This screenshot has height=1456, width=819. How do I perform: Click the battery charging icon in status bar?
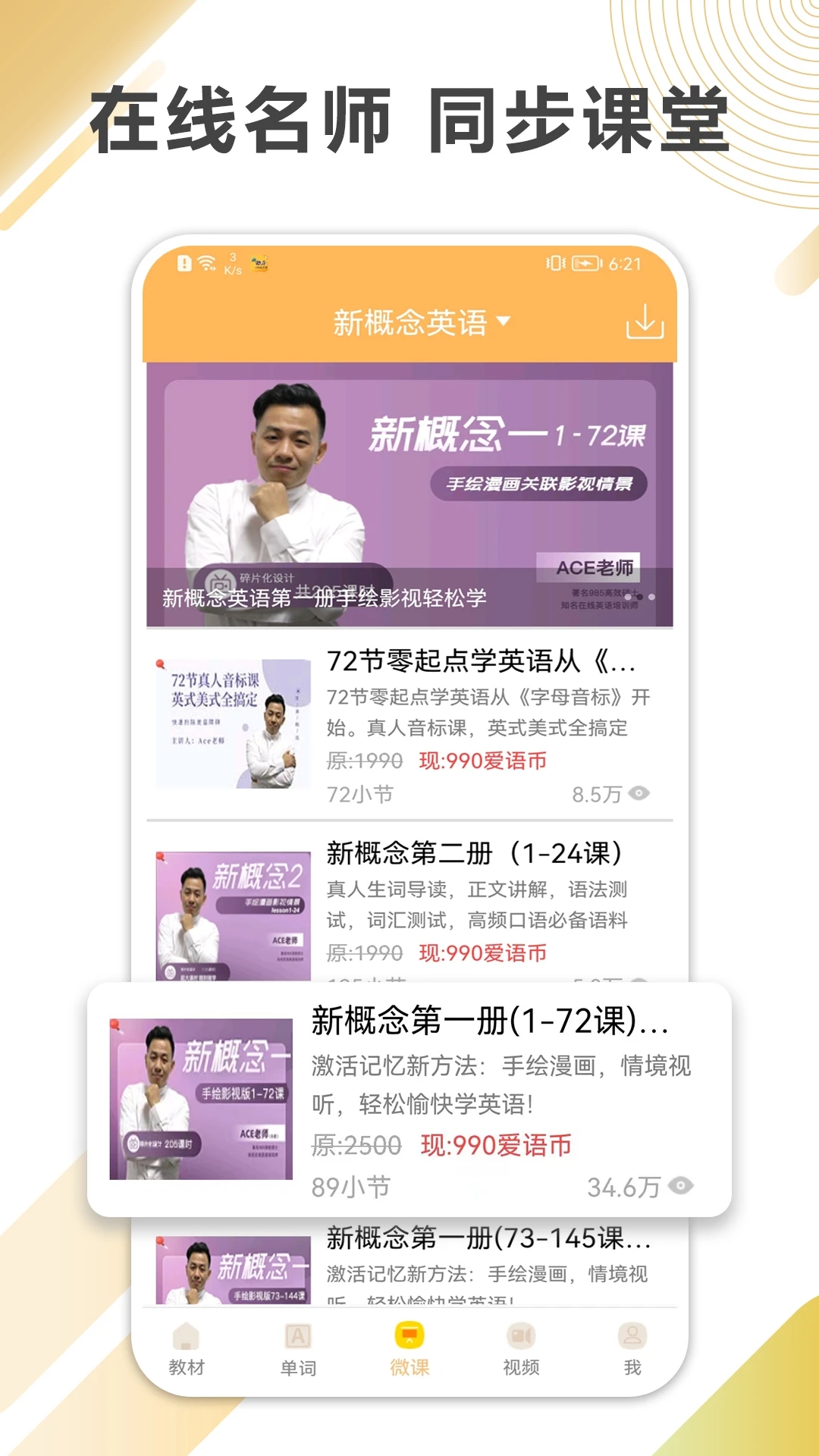tap(586, 261)
